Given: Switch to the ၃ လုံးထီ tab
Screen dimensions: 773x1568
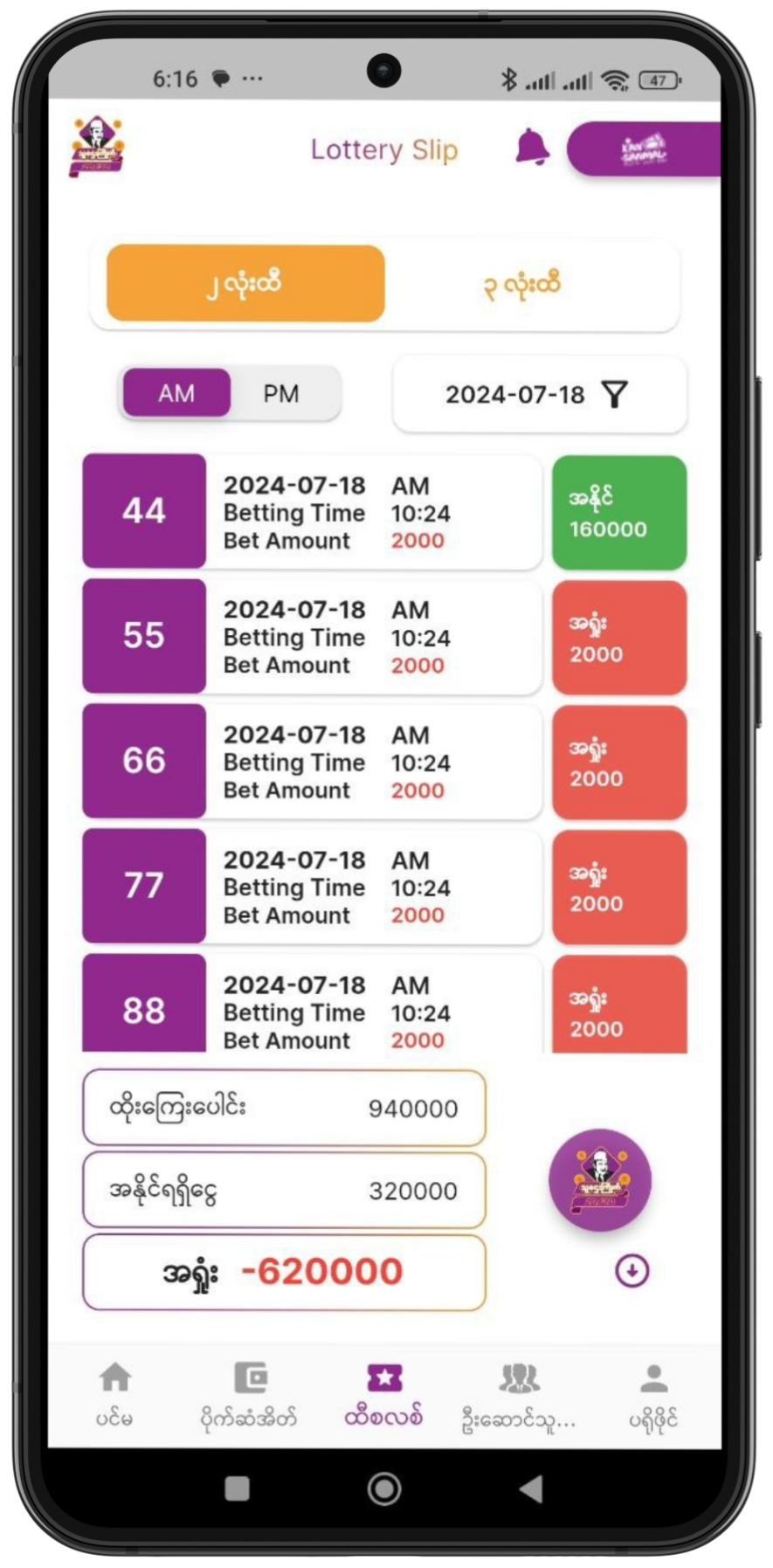Looking at the screenshot, I should click(x=522, y=285).
